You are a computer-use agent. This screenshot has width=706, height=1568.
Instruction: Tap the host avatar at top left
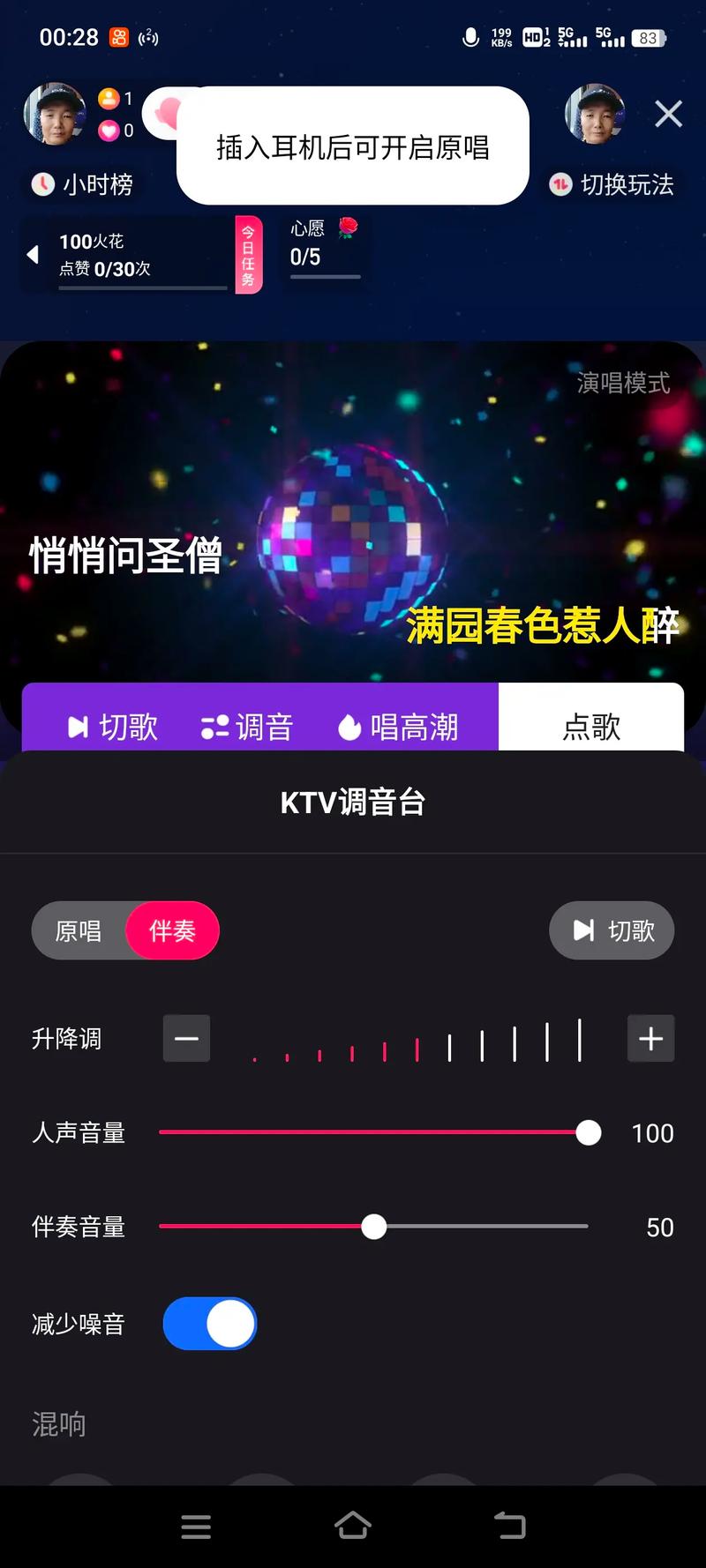click(x=55, y=116)
